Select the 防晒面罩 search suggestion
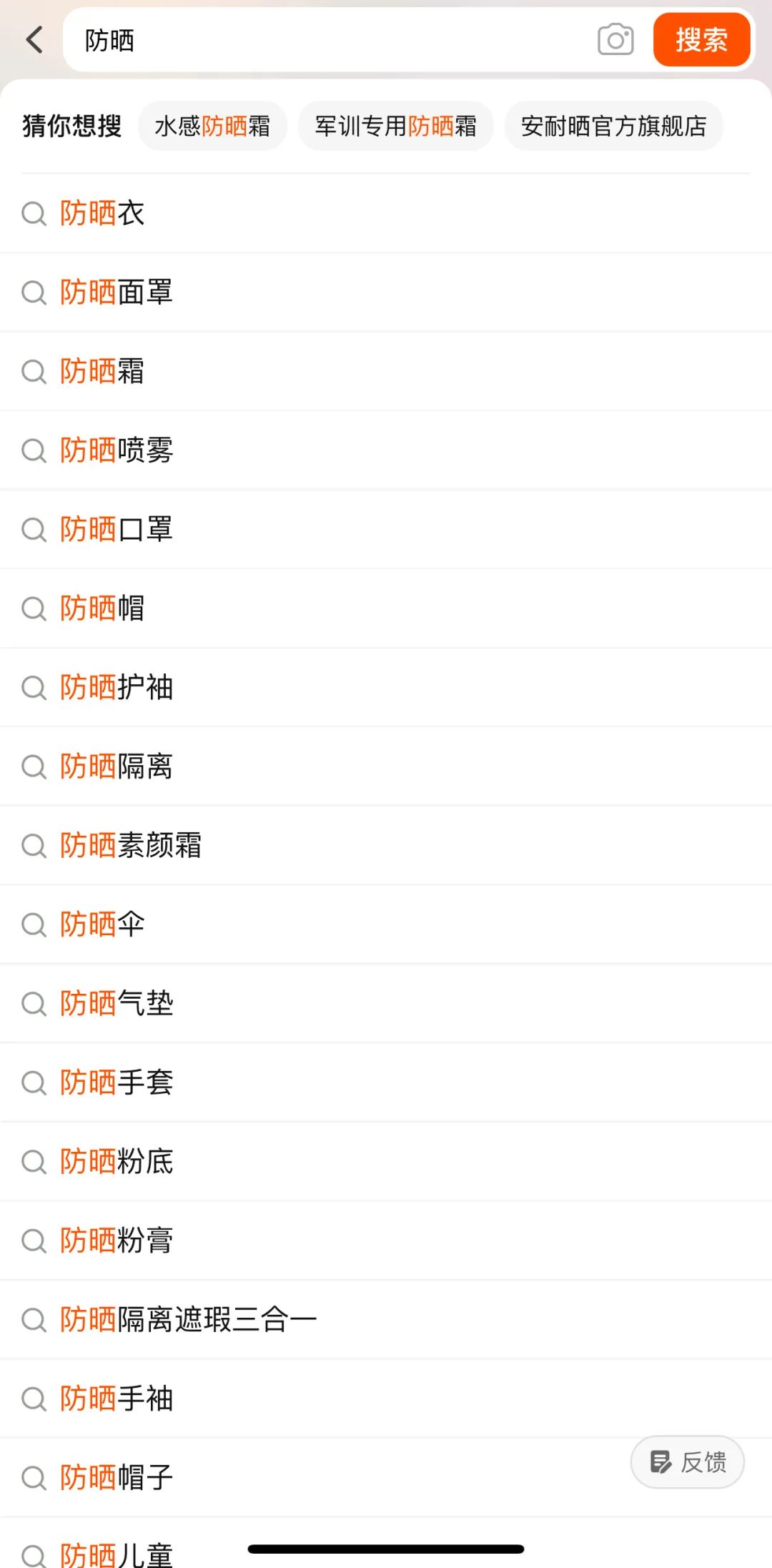Image resolution: width=772 pixels, height=1568 pixels. [115, 292]
